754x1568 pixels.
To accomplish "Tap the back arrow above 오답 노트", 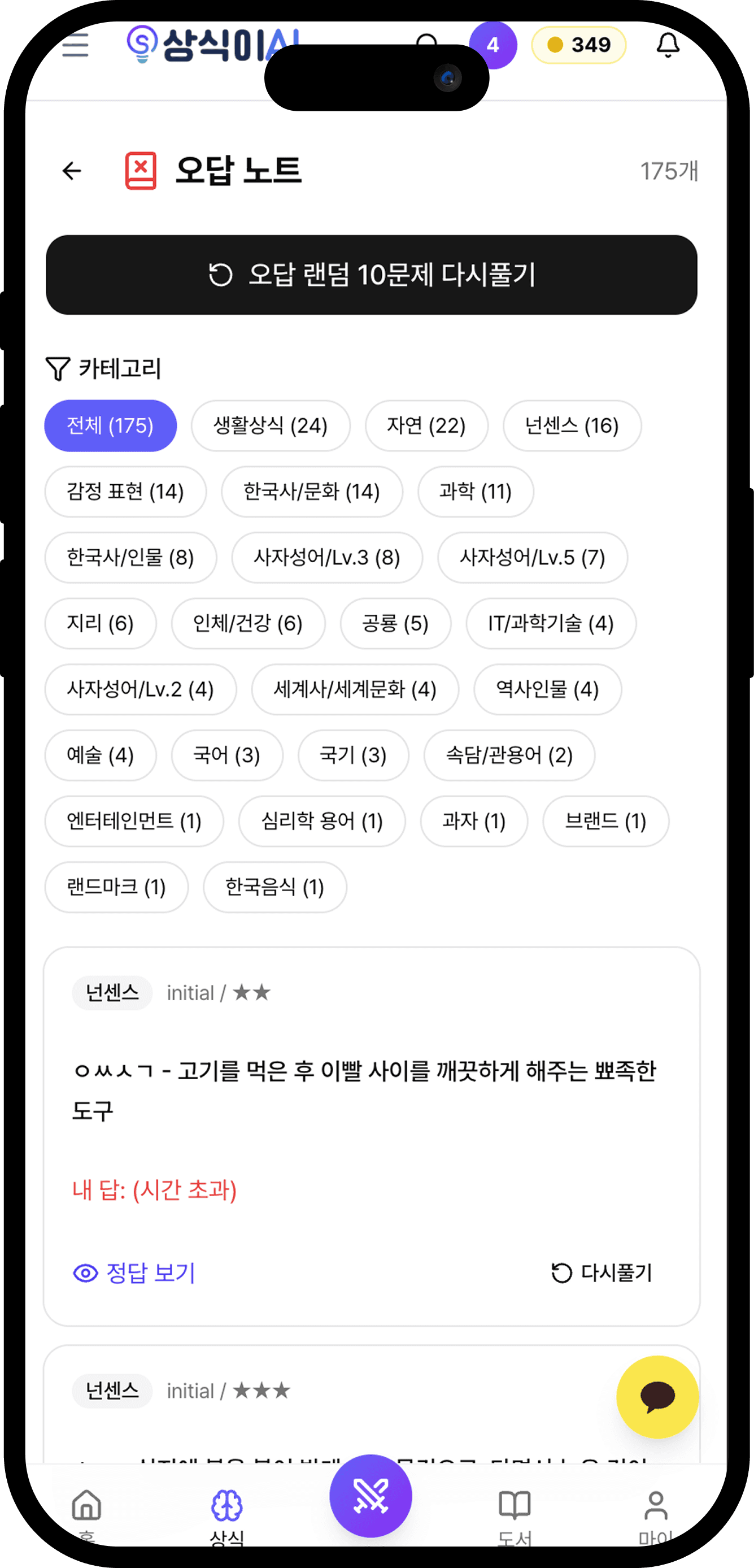I will click(x=71, y=171).
